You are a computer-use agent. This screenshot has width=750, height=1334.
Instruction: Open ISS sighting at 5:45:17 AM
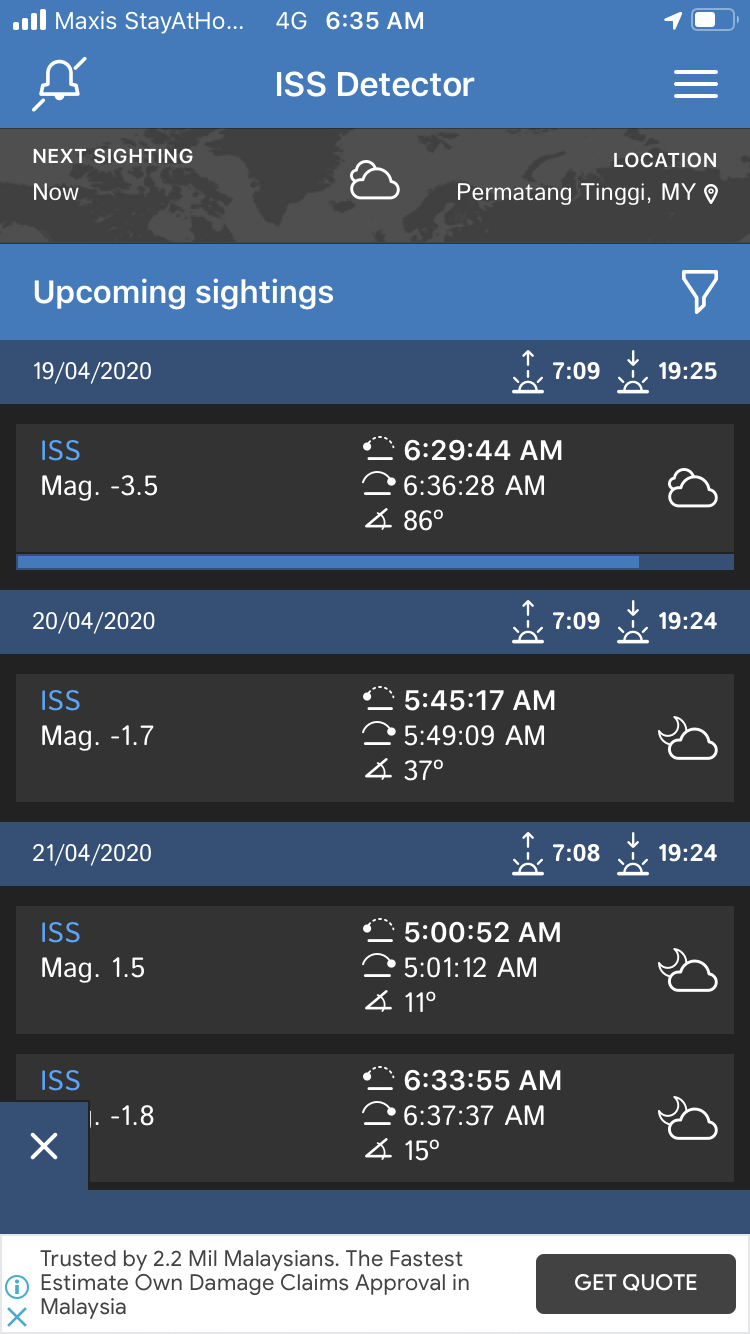(x=375, y=738)
